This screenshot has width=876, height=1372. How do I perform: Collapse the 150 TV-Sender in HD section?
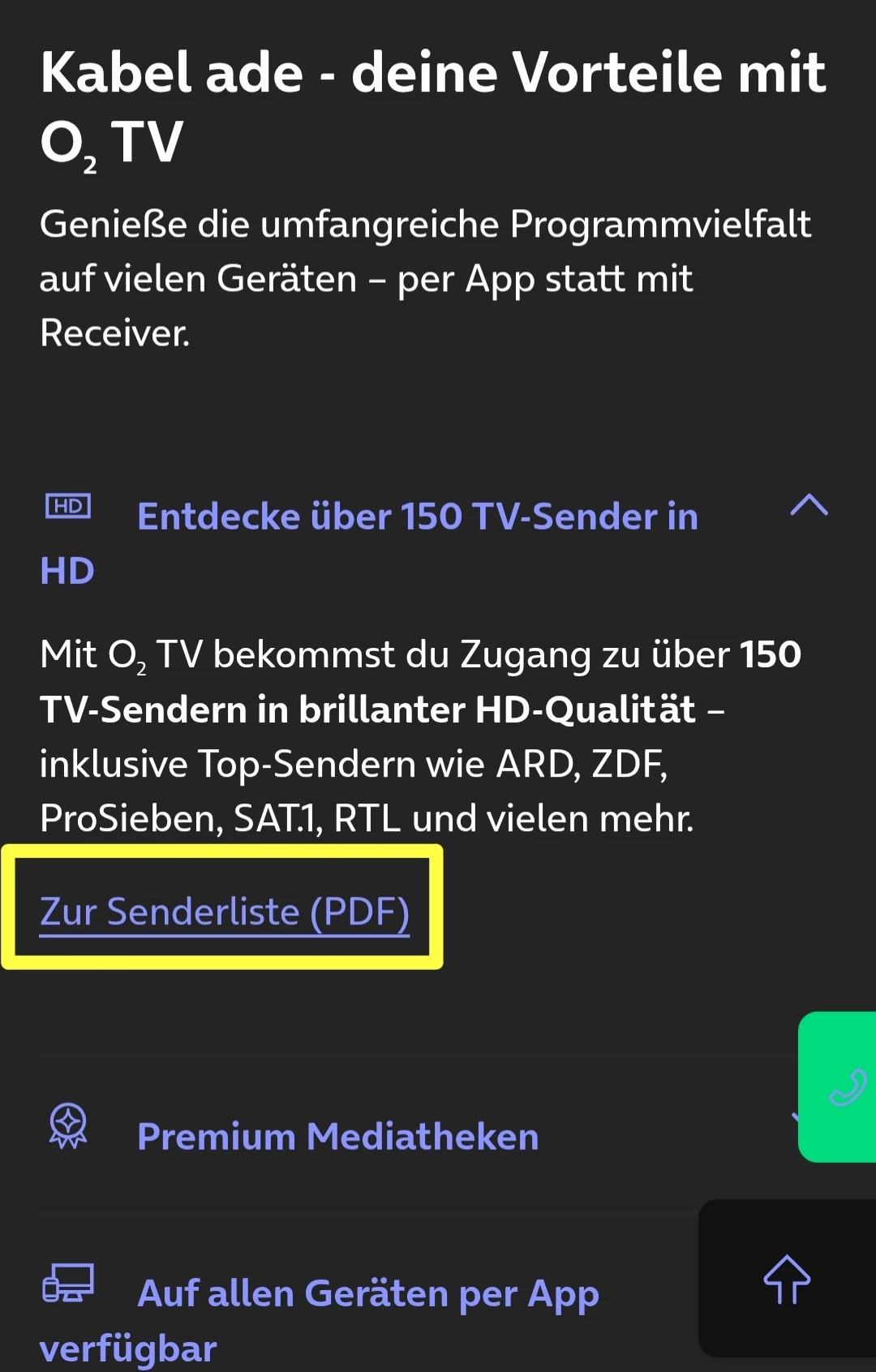[809, 506]
